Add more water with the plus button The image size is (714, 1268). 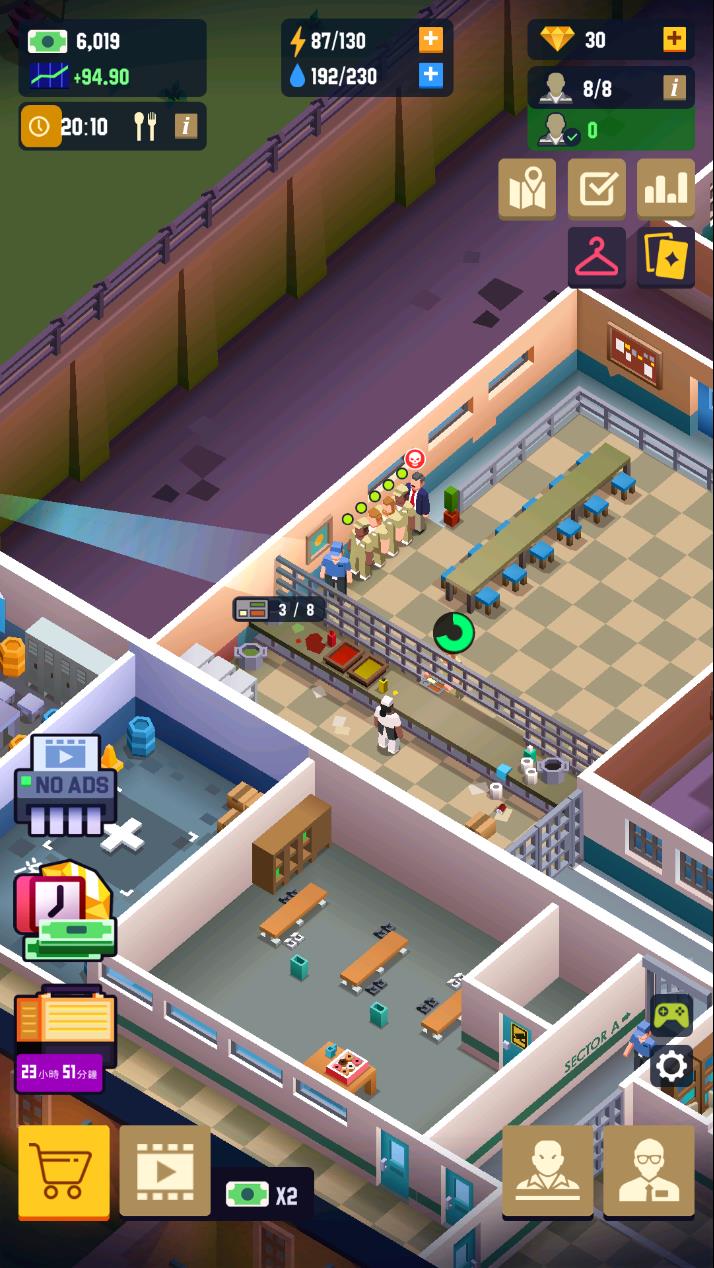click(431, 76)
